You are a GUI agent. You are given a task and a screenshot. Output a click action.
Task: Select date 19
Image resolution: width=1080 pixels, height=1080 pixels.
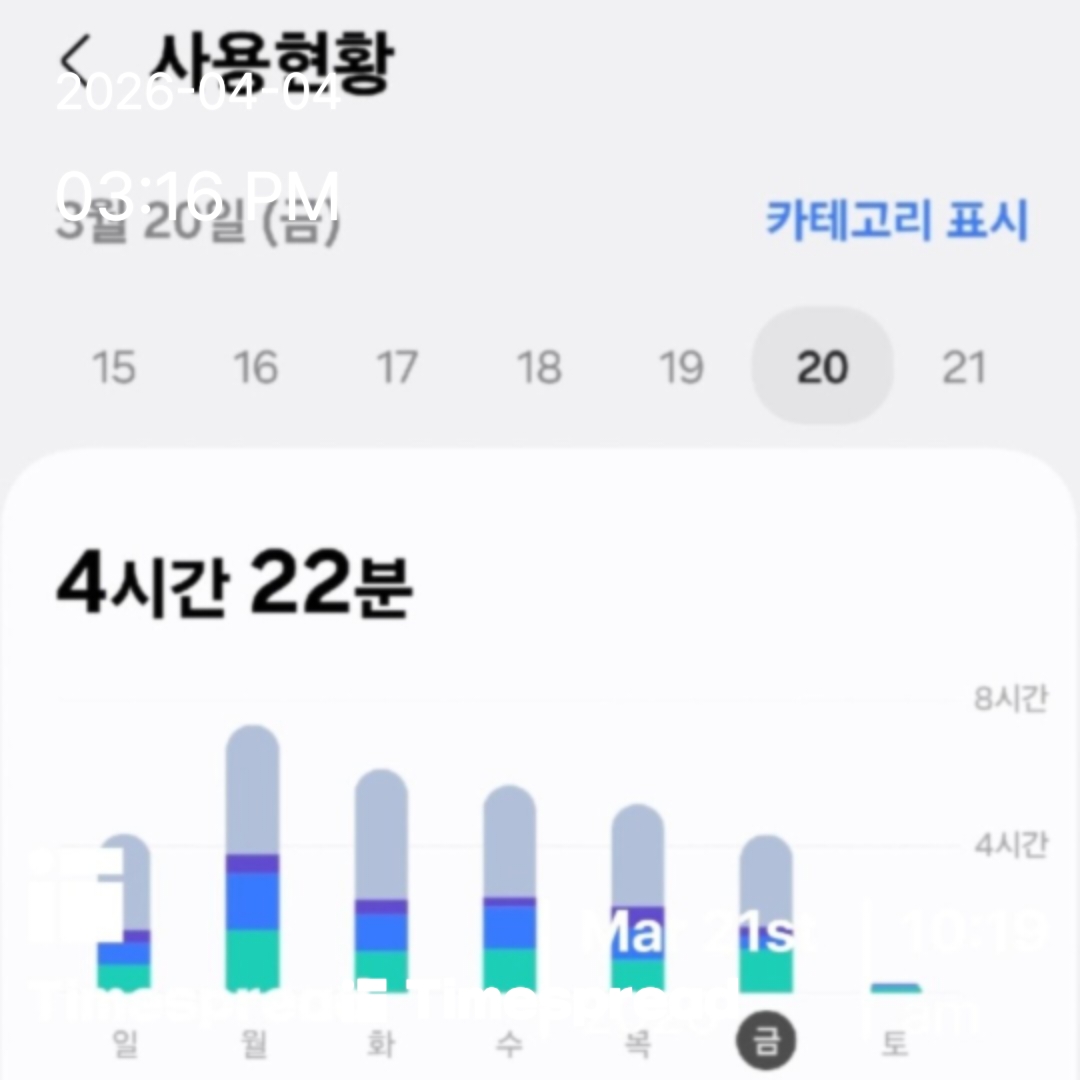coord(681,367)
